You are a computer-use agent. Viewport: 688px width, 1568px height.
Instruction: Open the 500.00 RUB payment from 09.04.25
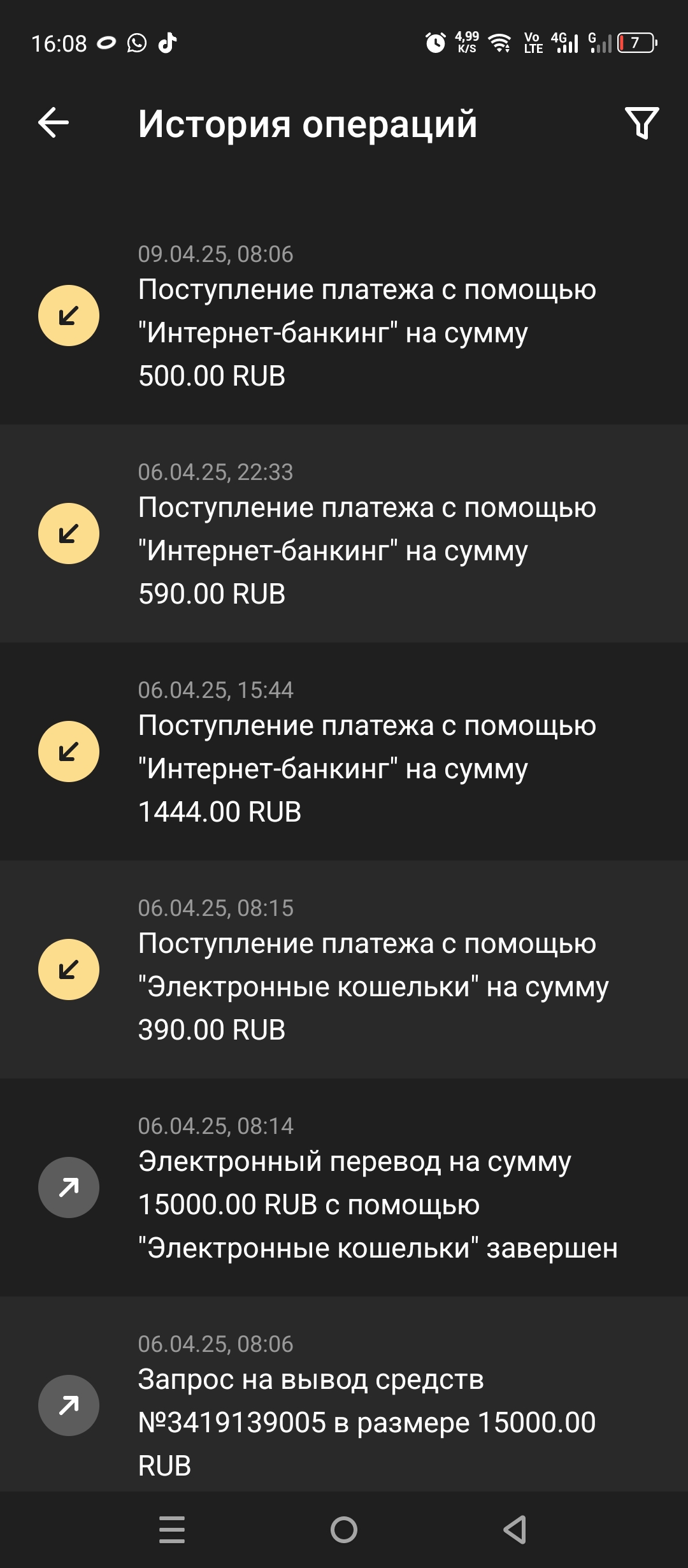[344, 315]
